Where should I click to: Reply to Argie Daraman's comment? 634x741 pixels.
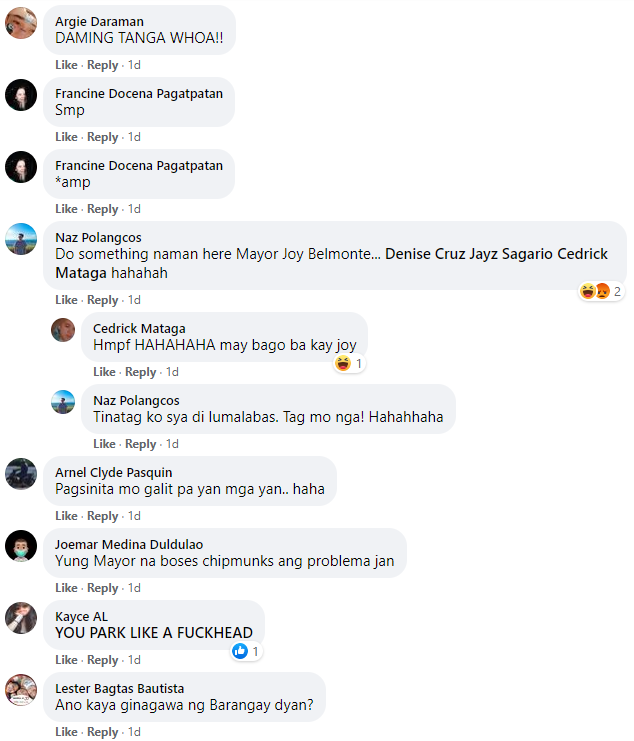click(102, 65)
